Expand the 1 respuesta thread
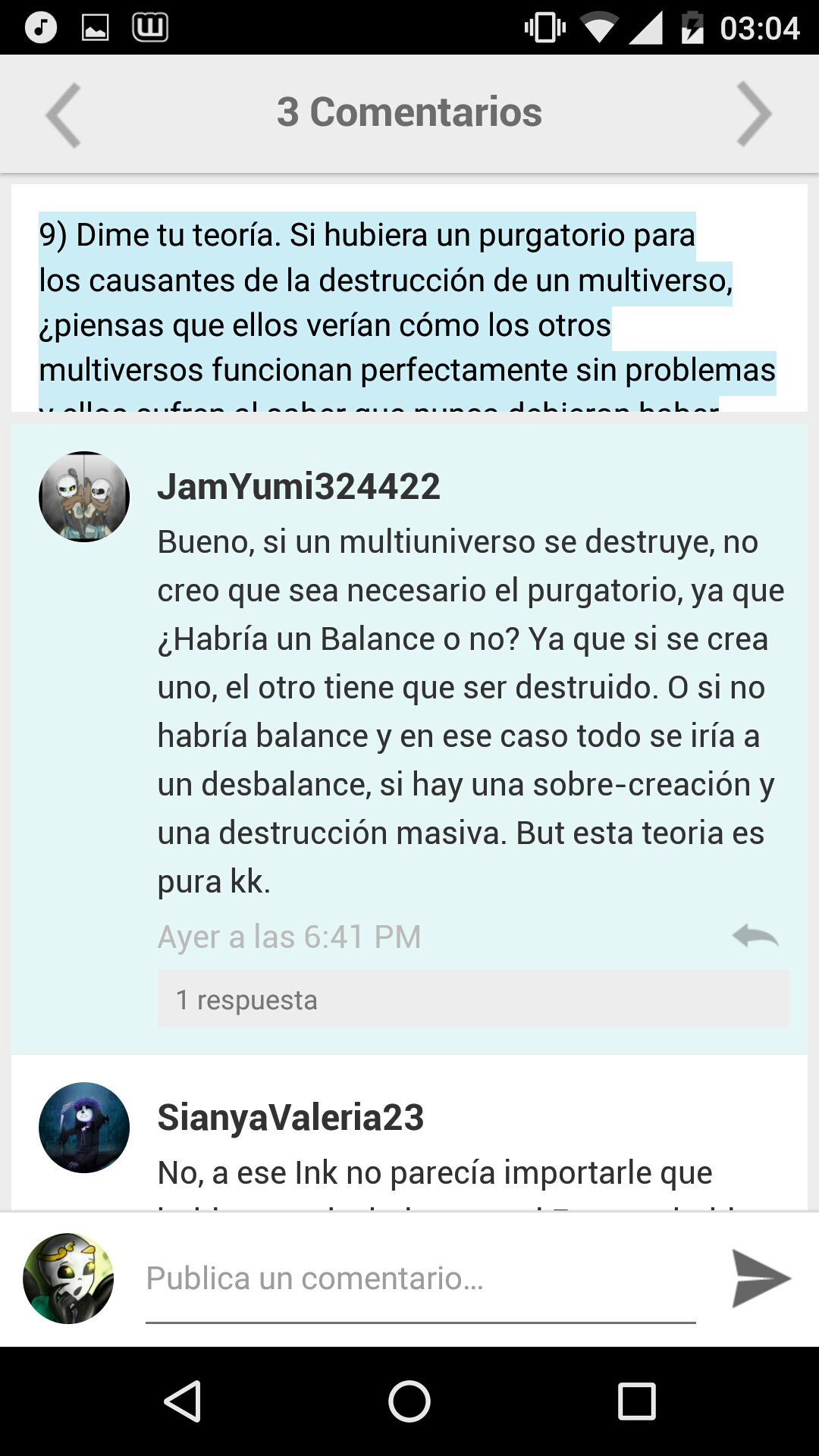 coord(472,999)
